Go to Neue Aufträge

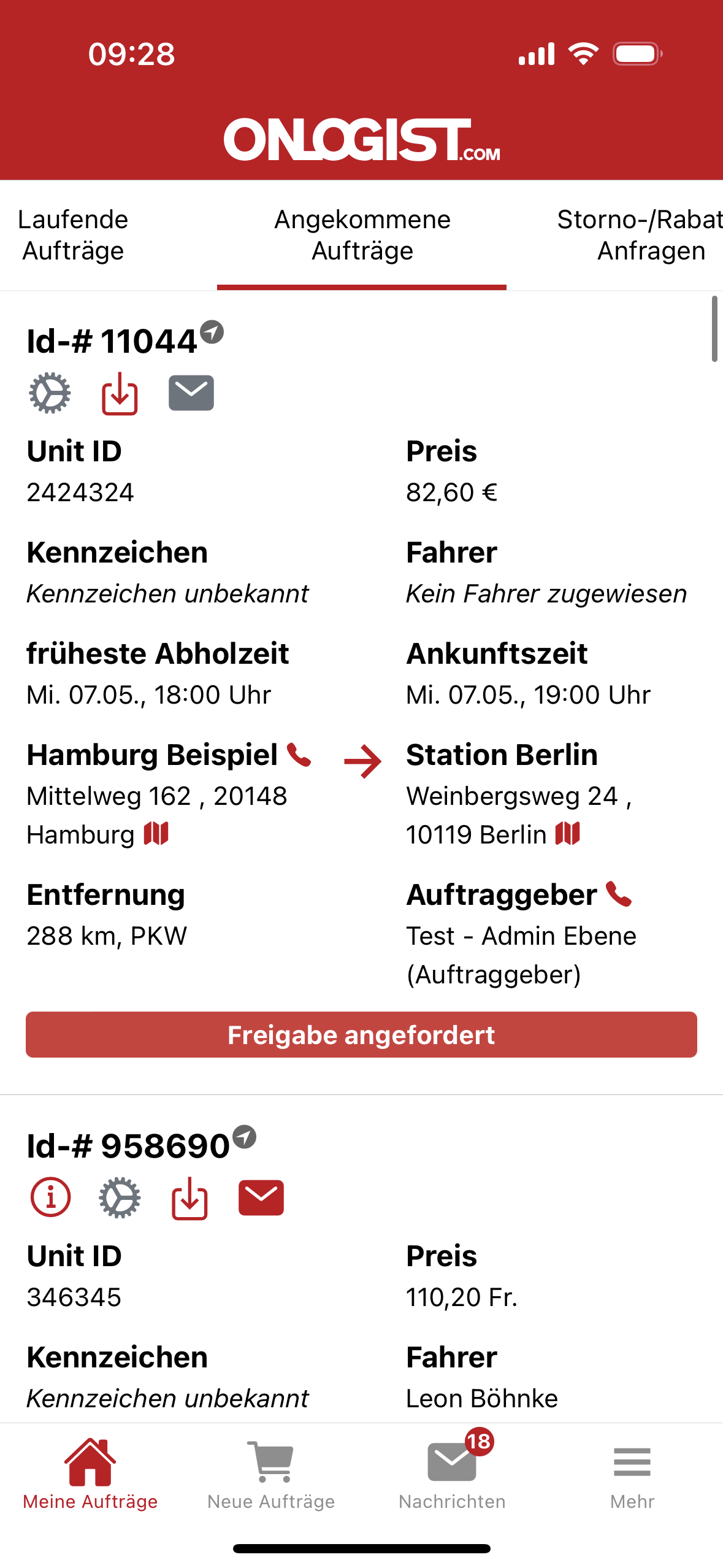coord(271,1474)
